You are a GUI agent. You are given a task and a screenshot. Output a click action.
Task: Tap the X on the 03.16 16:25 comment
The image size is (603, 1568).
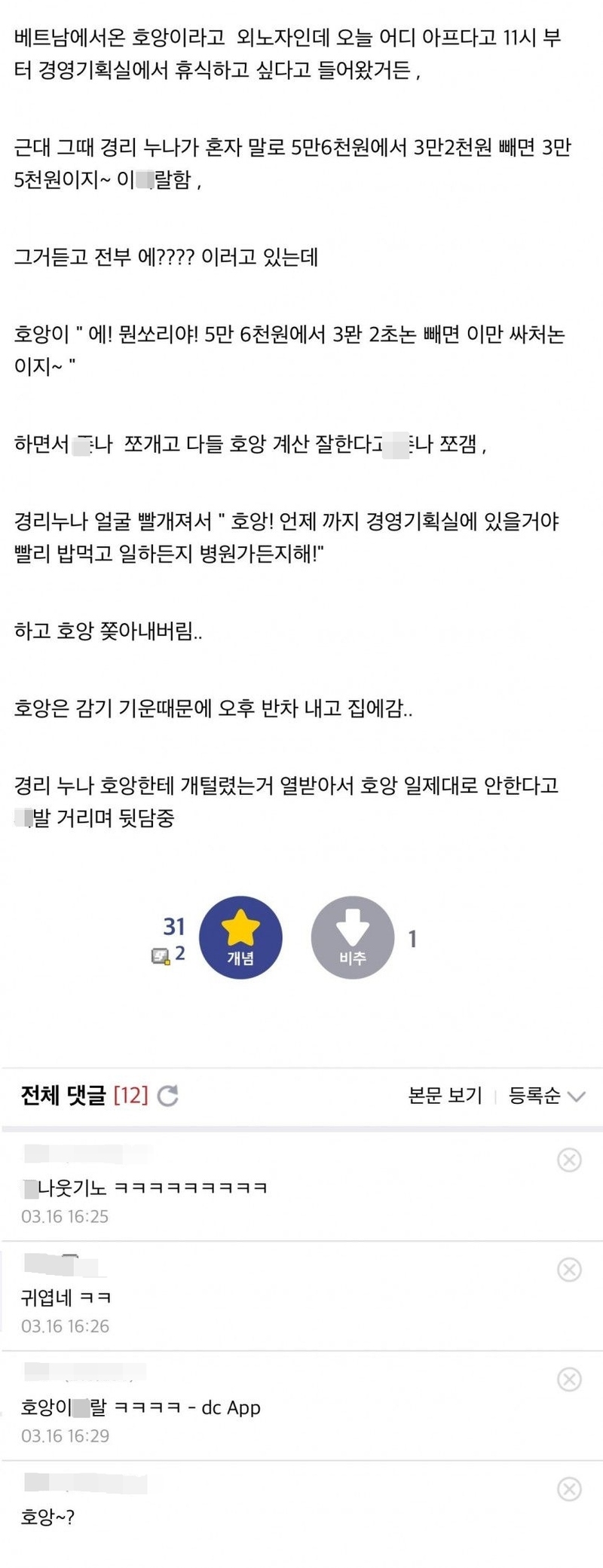point(568,1160)
